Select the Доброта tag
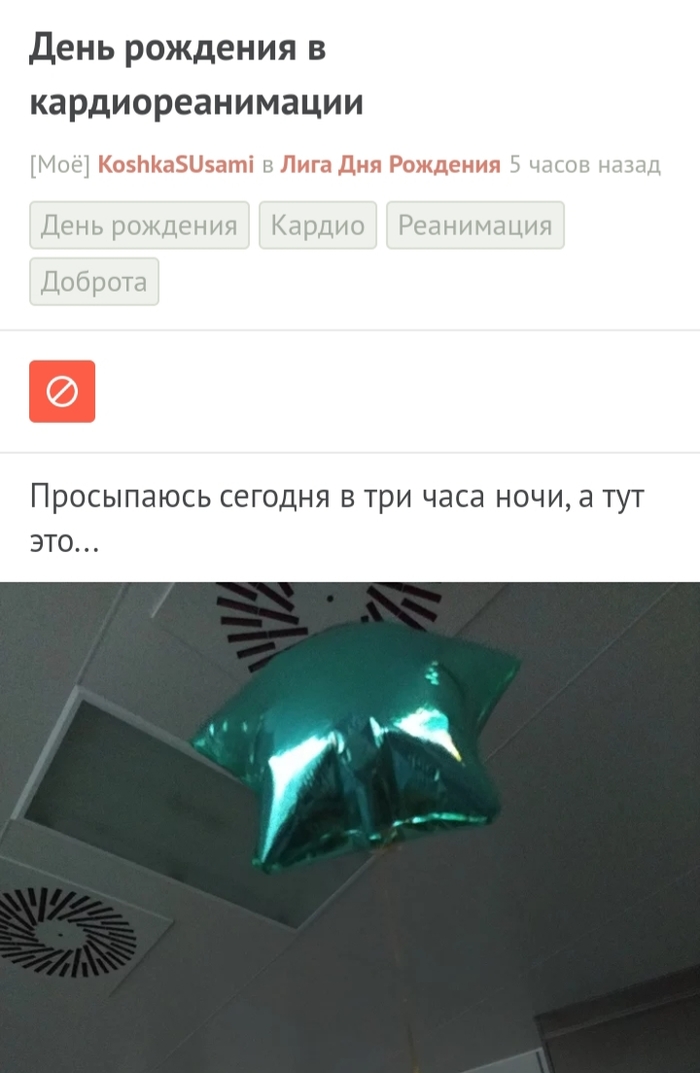Image resolution: width=700 pixels, height=1073 pixels. (x=94, y=282)
